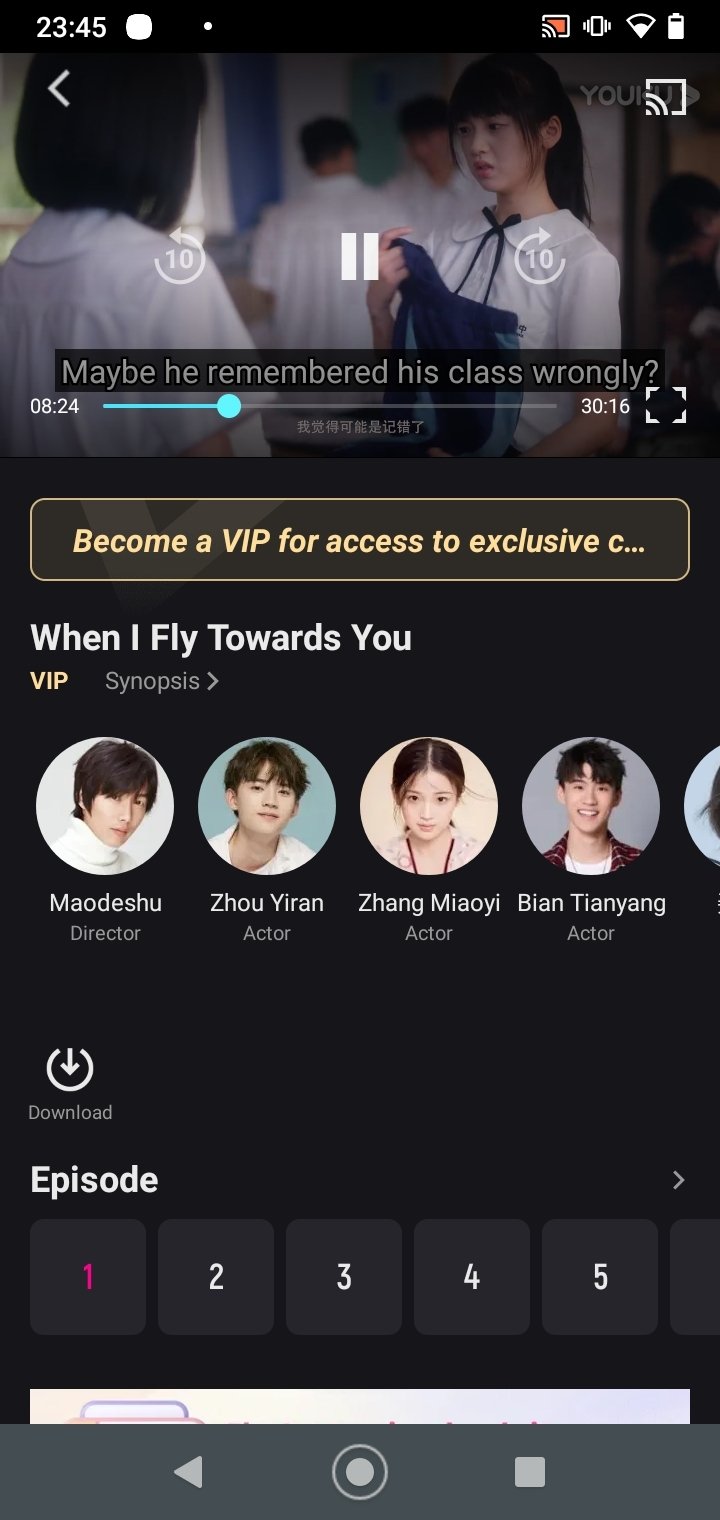Pause the video playback
This screenshot has width=720, height=1520.
tap(360, 256)
